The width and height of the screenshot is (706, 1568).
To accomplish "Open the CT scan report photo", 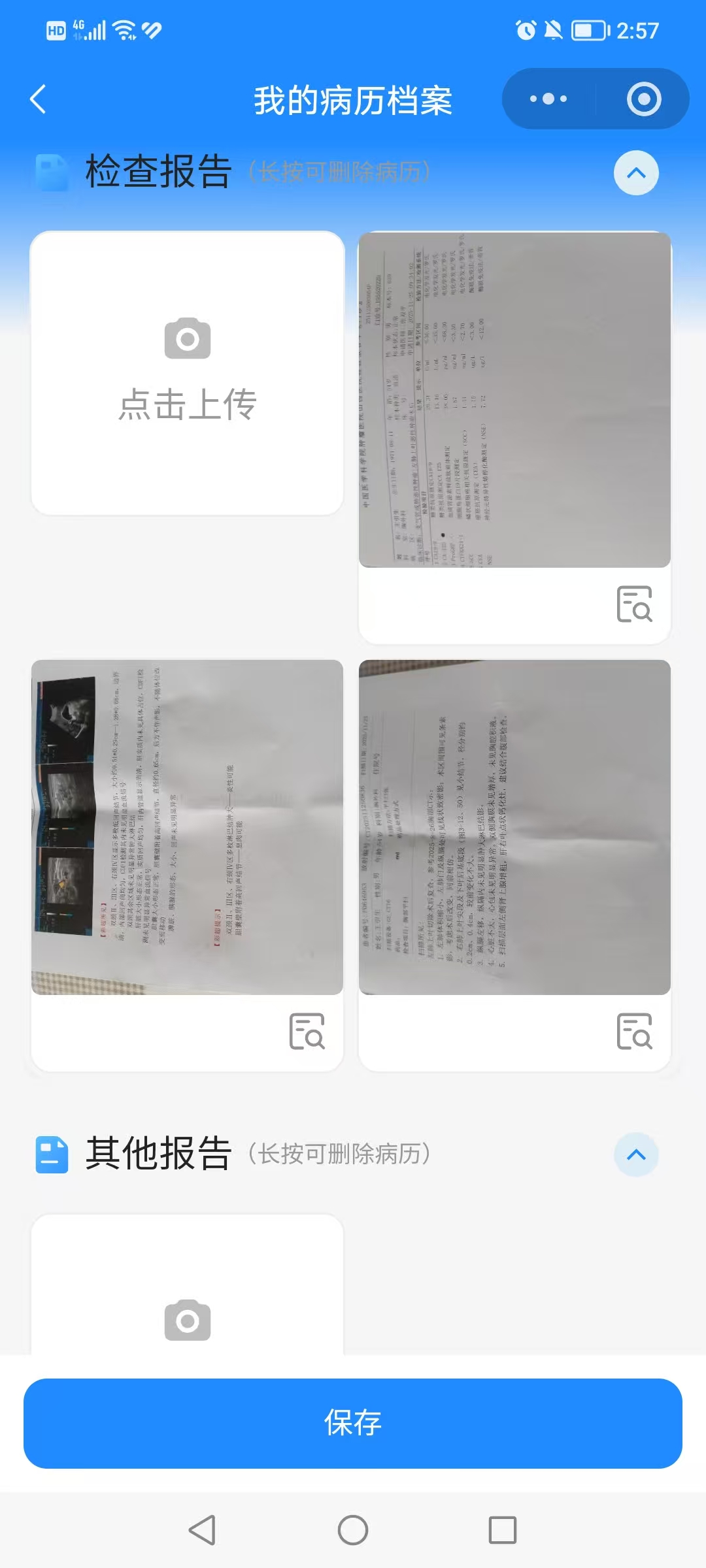I will click(x=514, y=827).
